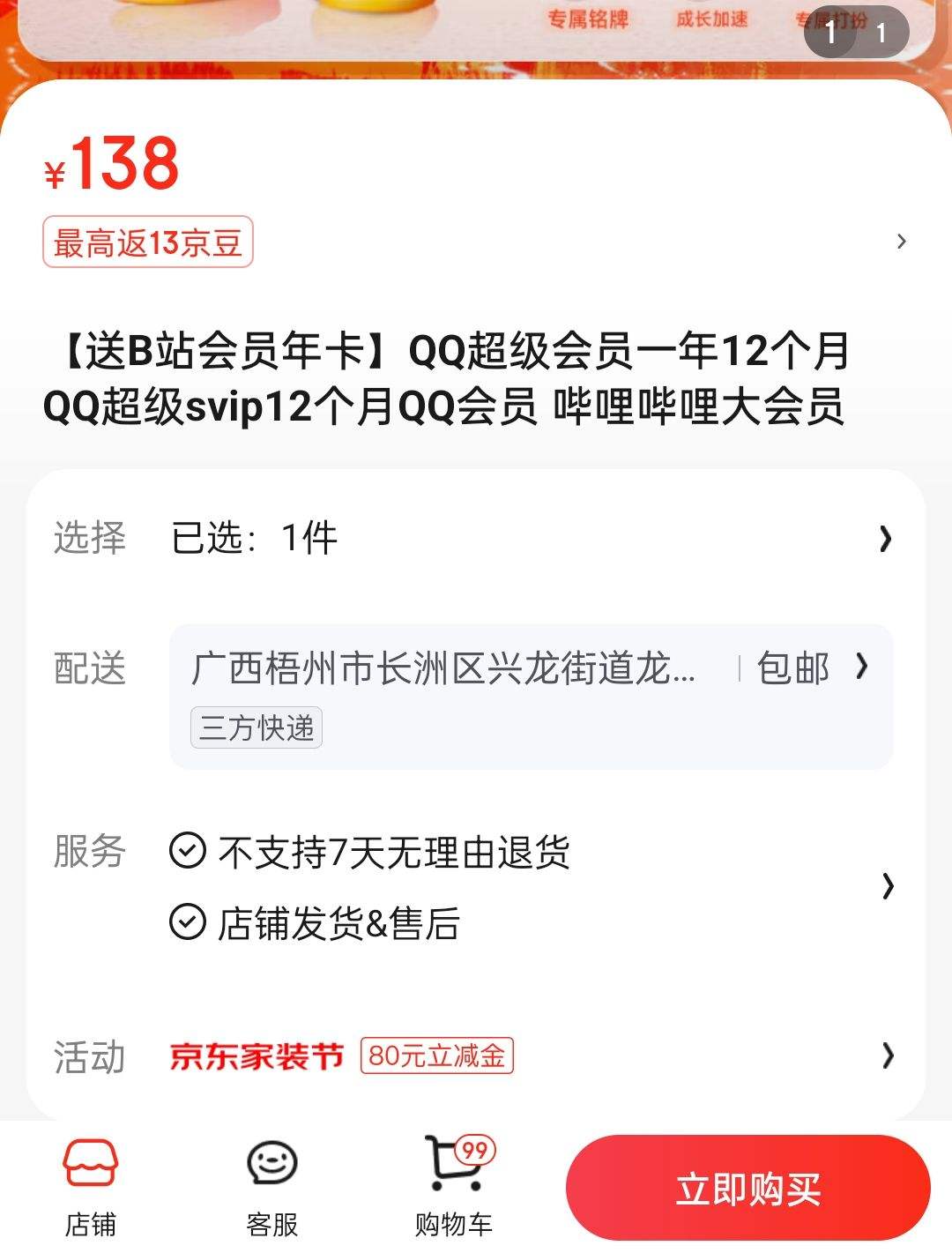Viewport: 952px width, 1253px height.
Task: Tap 立即购买 to buy now
Action: [x=747, y=1189]
